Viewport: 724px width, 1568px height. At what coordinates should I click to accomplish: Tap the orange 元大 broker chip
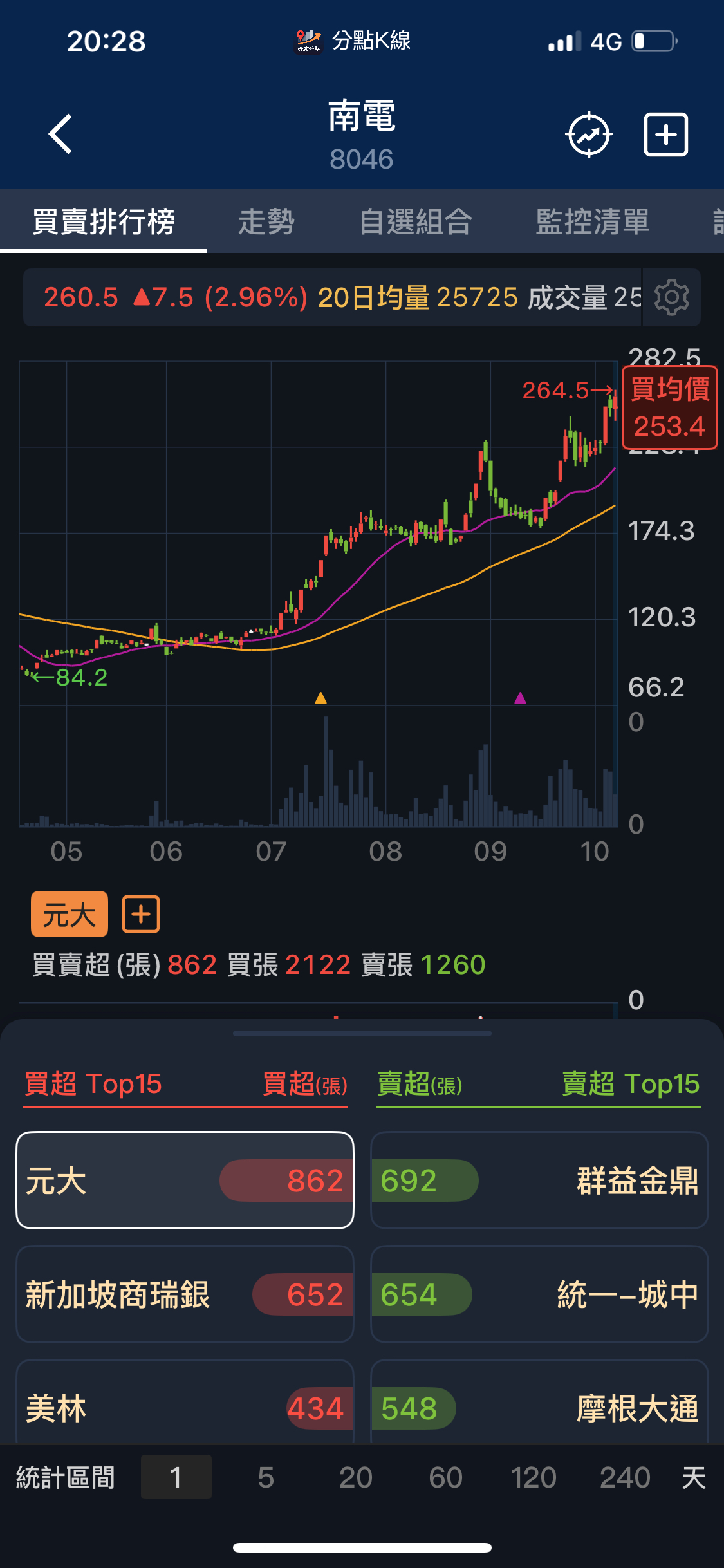pos(69,914)
